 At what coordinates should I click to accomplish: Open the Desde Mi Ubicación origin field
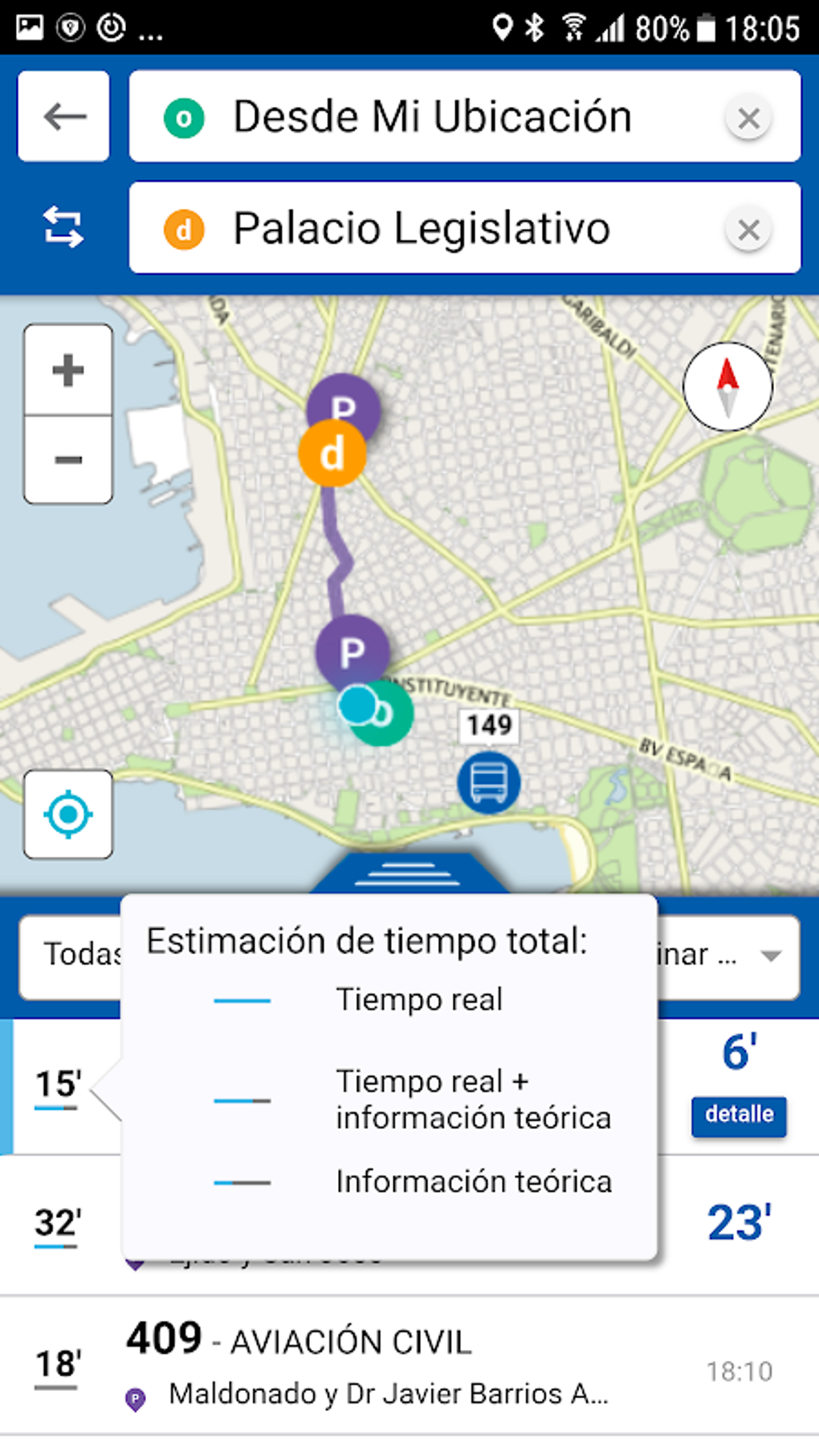(434, 117)
